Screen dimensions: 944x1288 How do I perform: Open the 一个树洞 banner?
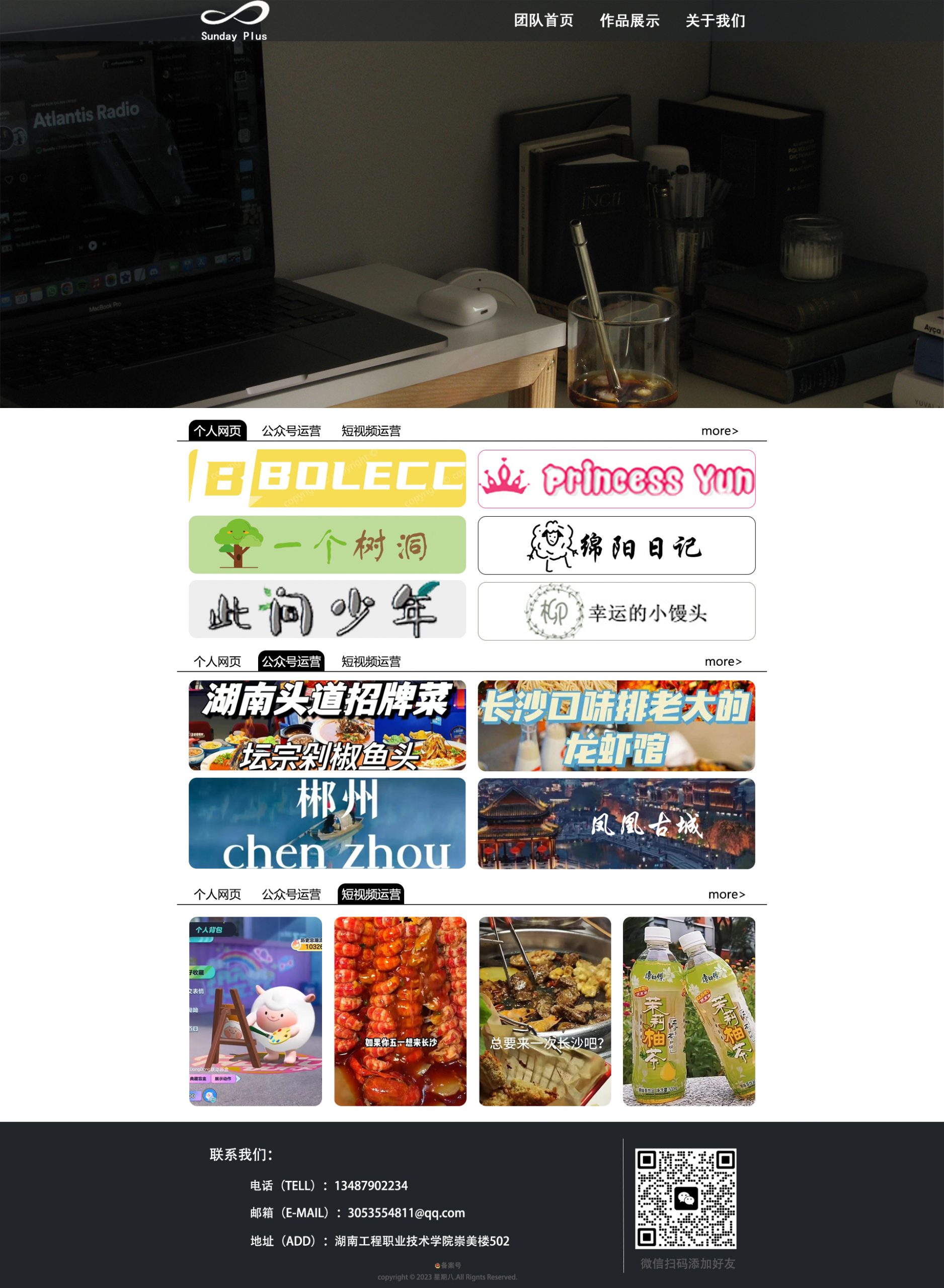coord(327,544)
